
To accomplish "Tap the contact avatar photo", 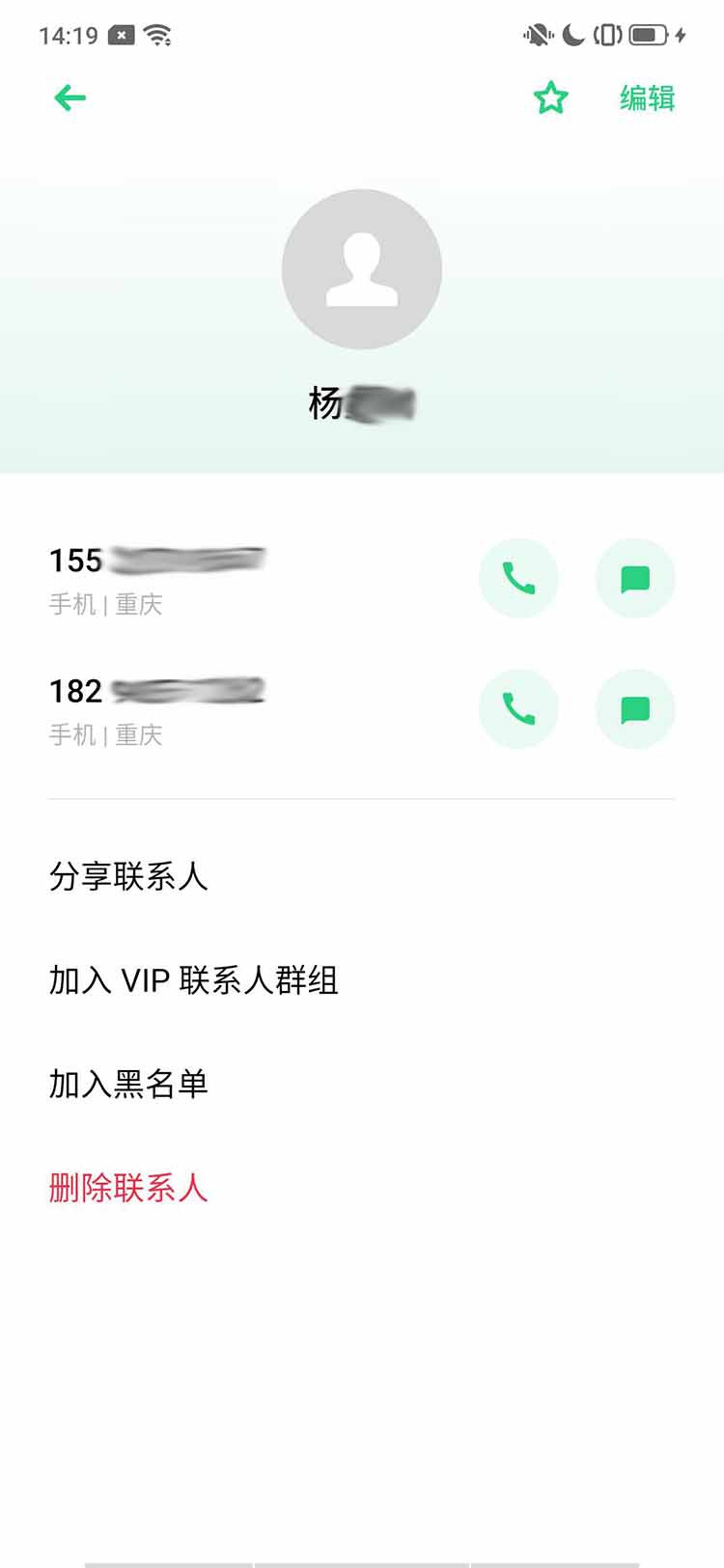I will pyautogui.click(x=361, y=270).
